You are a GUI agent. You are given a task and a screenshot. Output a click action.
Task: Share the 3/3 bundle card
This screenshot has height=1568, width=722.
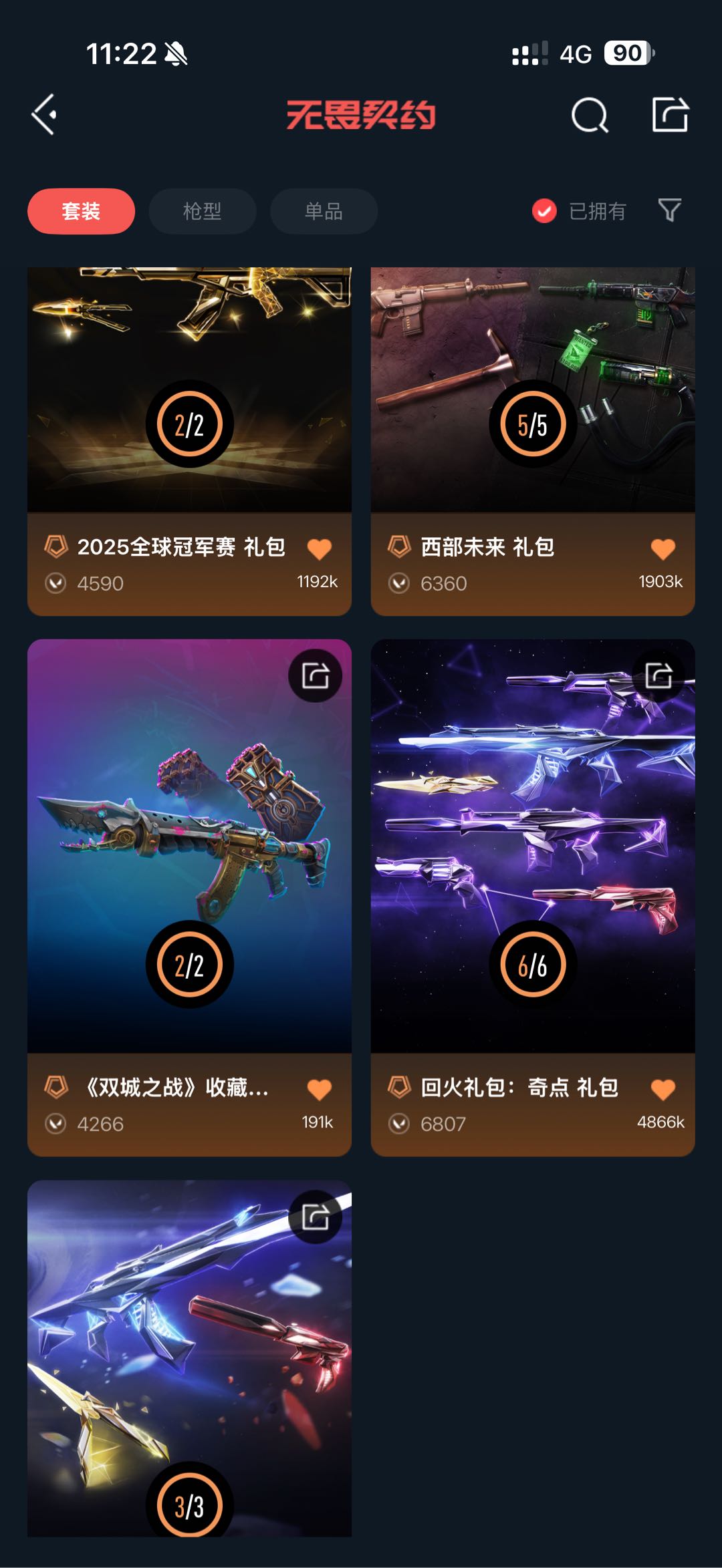pos(316,1217)
